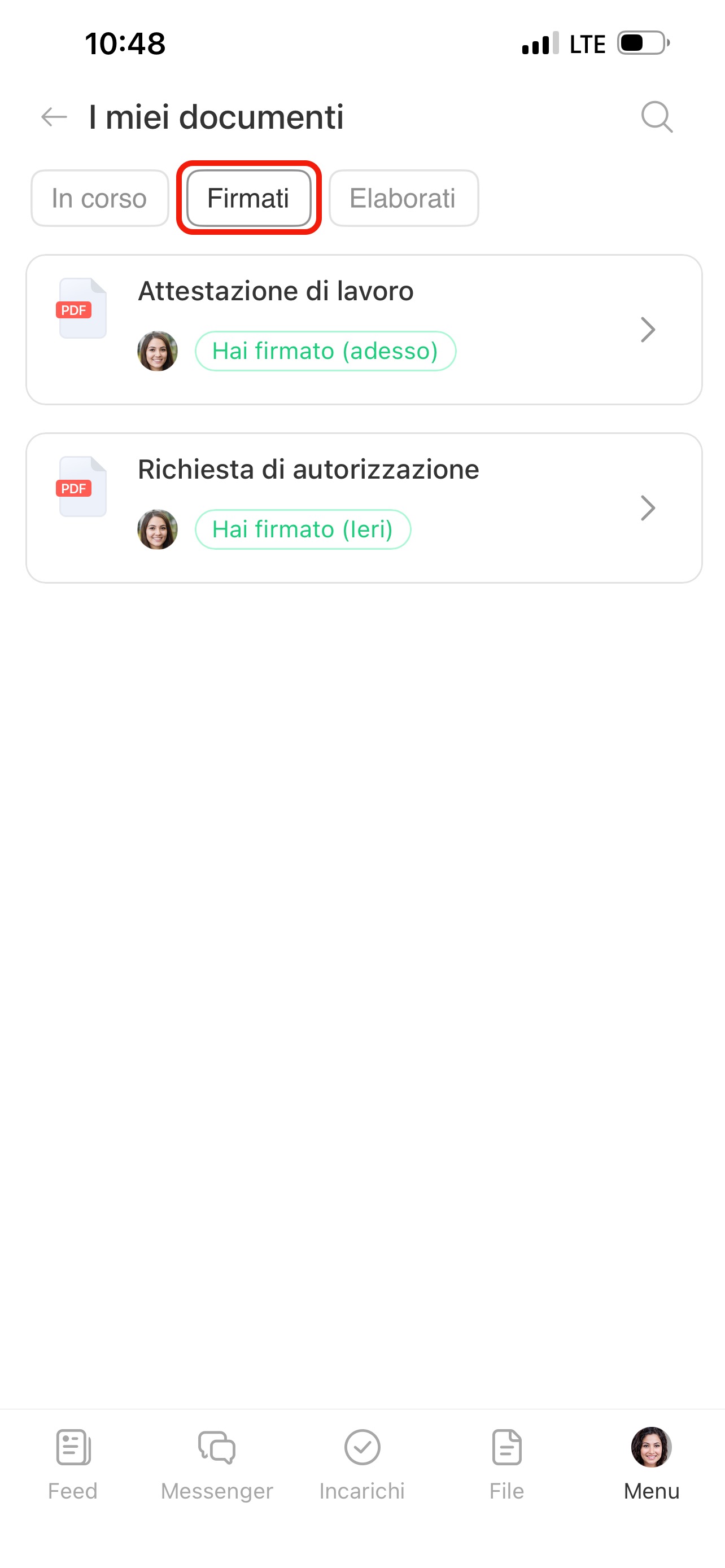Image resolution: width=725 pixels, height=1568 pixels.
Task: Open the File tab
Action: point(507,1464)
